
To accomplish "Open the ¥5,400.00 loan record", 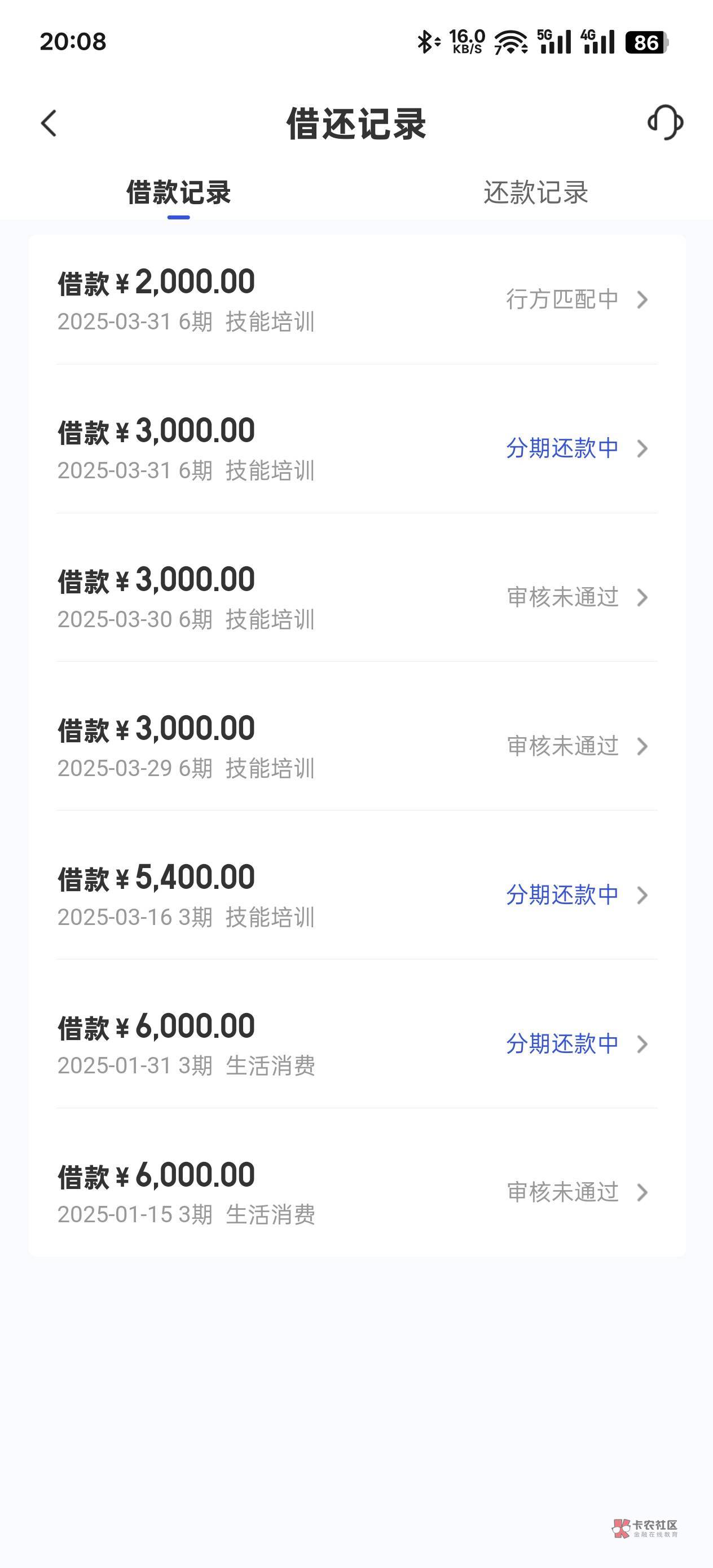I will [x=356, y=895].
